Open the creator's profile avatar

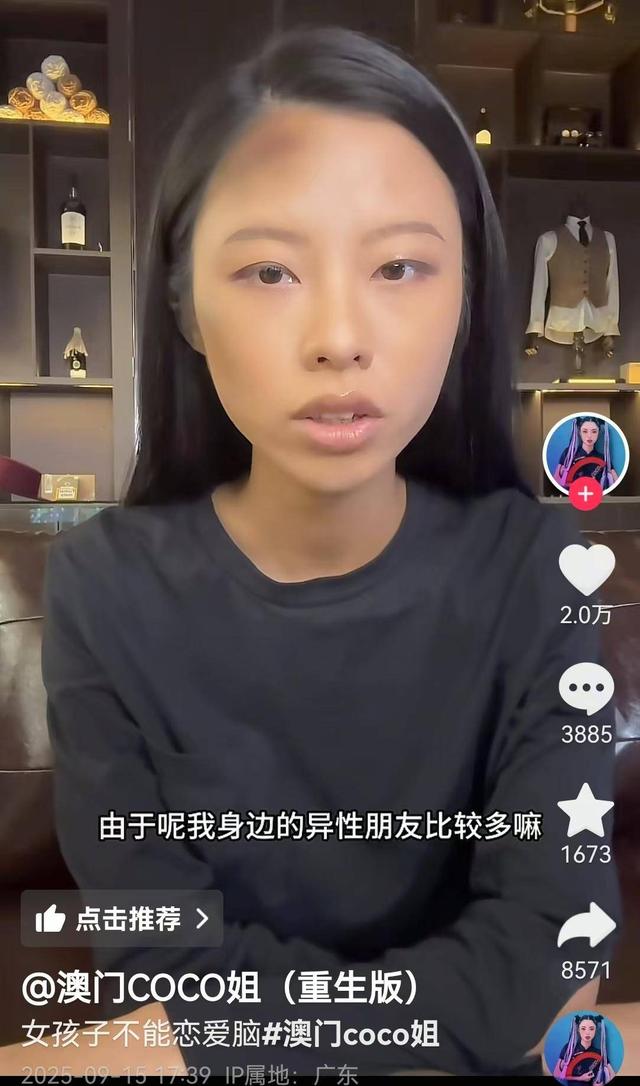585,452
